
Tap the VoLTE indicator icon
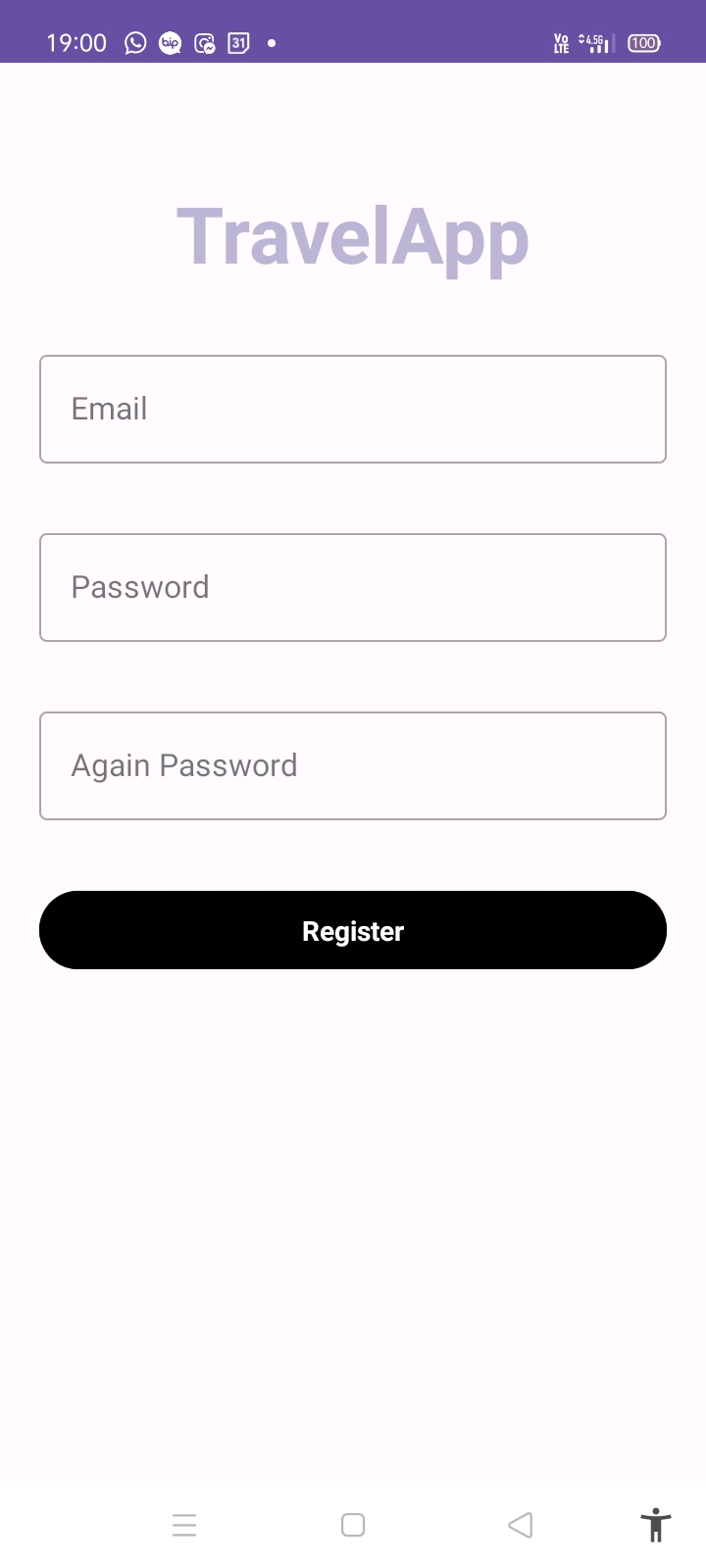(x=560, y=42)
